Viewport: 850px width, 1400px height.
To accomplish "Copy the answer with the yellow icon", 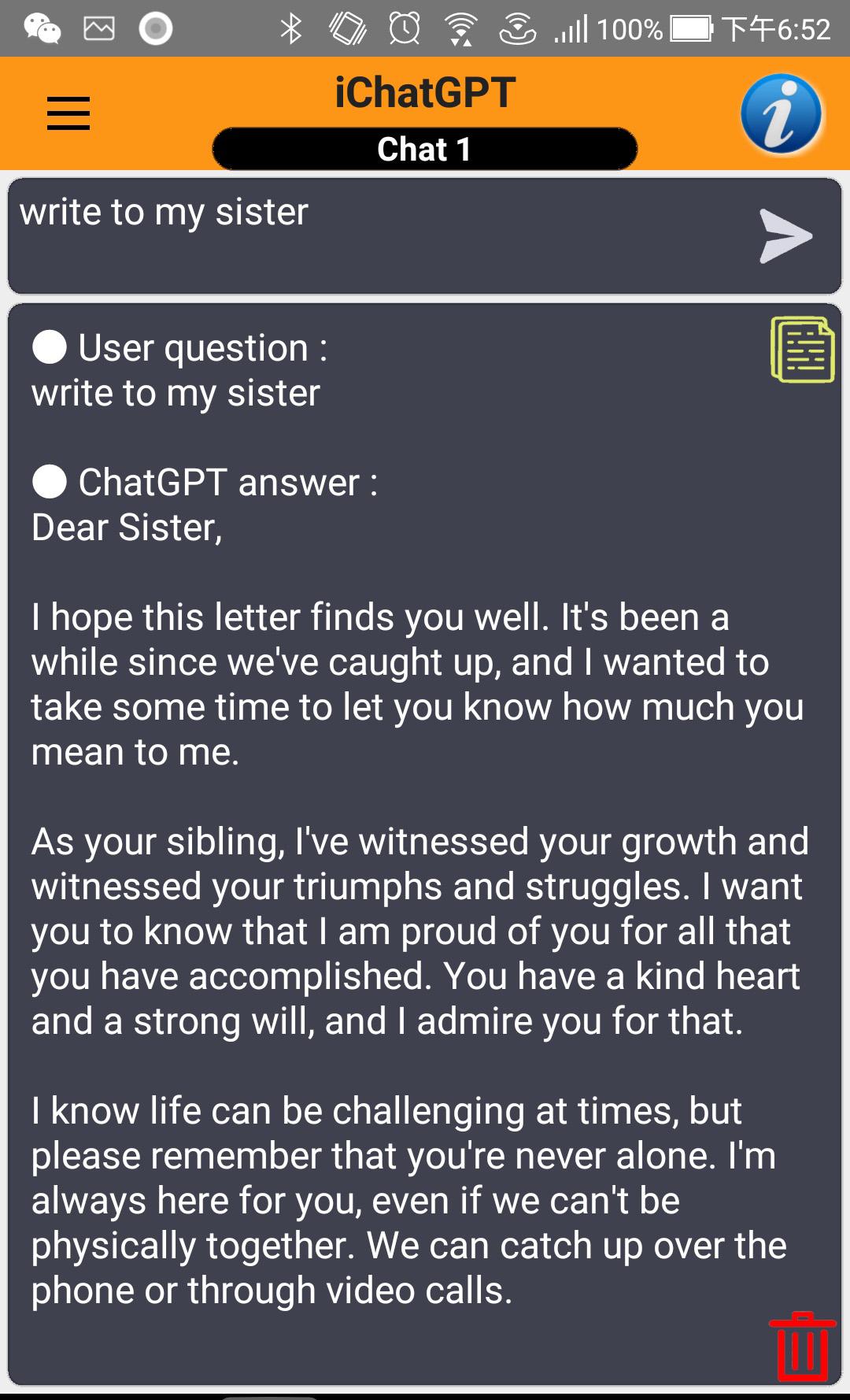I will (802, 350).
